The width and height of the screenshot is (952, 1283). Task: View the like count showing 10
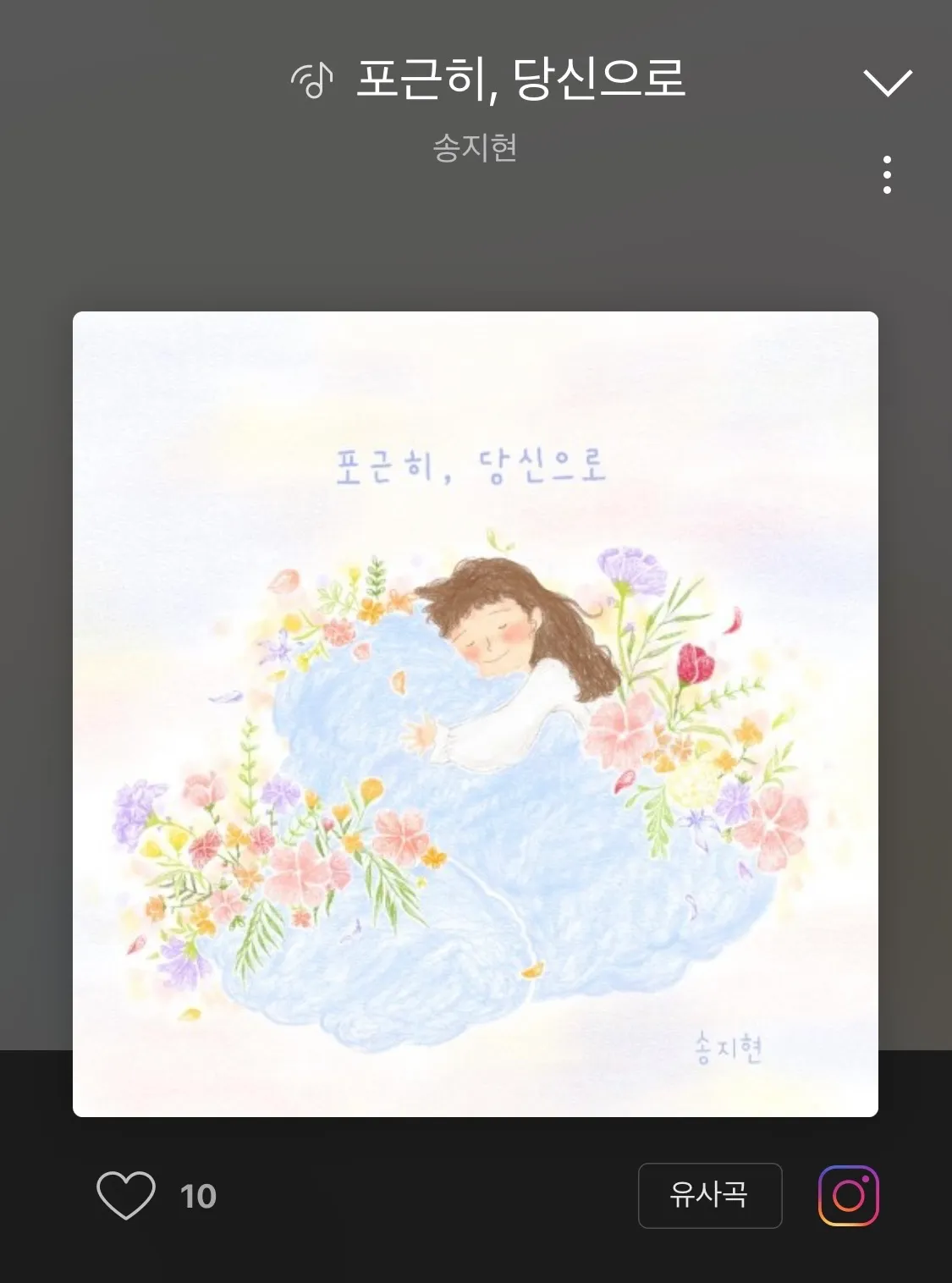tap(201, 1193)
